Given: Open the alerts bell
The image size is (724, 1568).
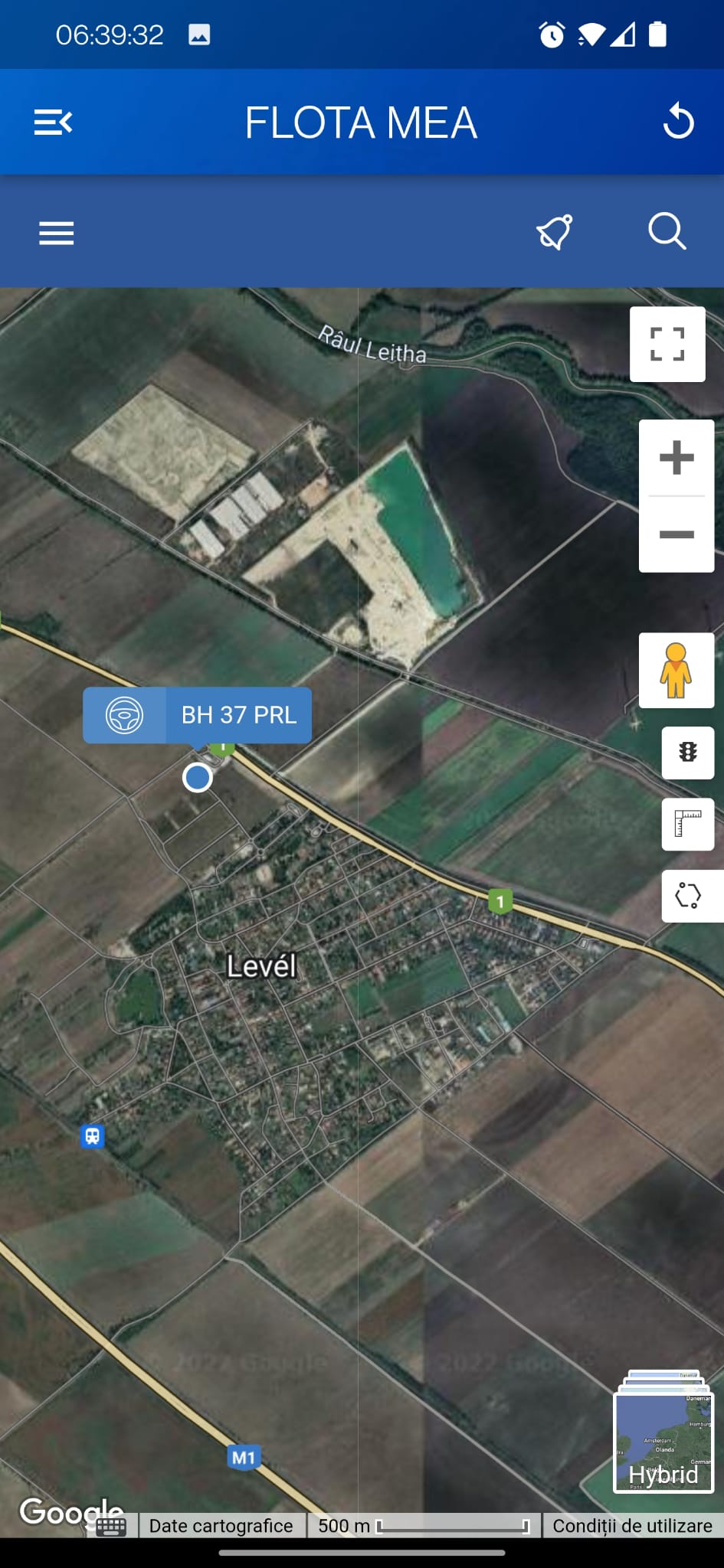Looking at the screenshot, I should pyautogui.click(x=555, y=232).
